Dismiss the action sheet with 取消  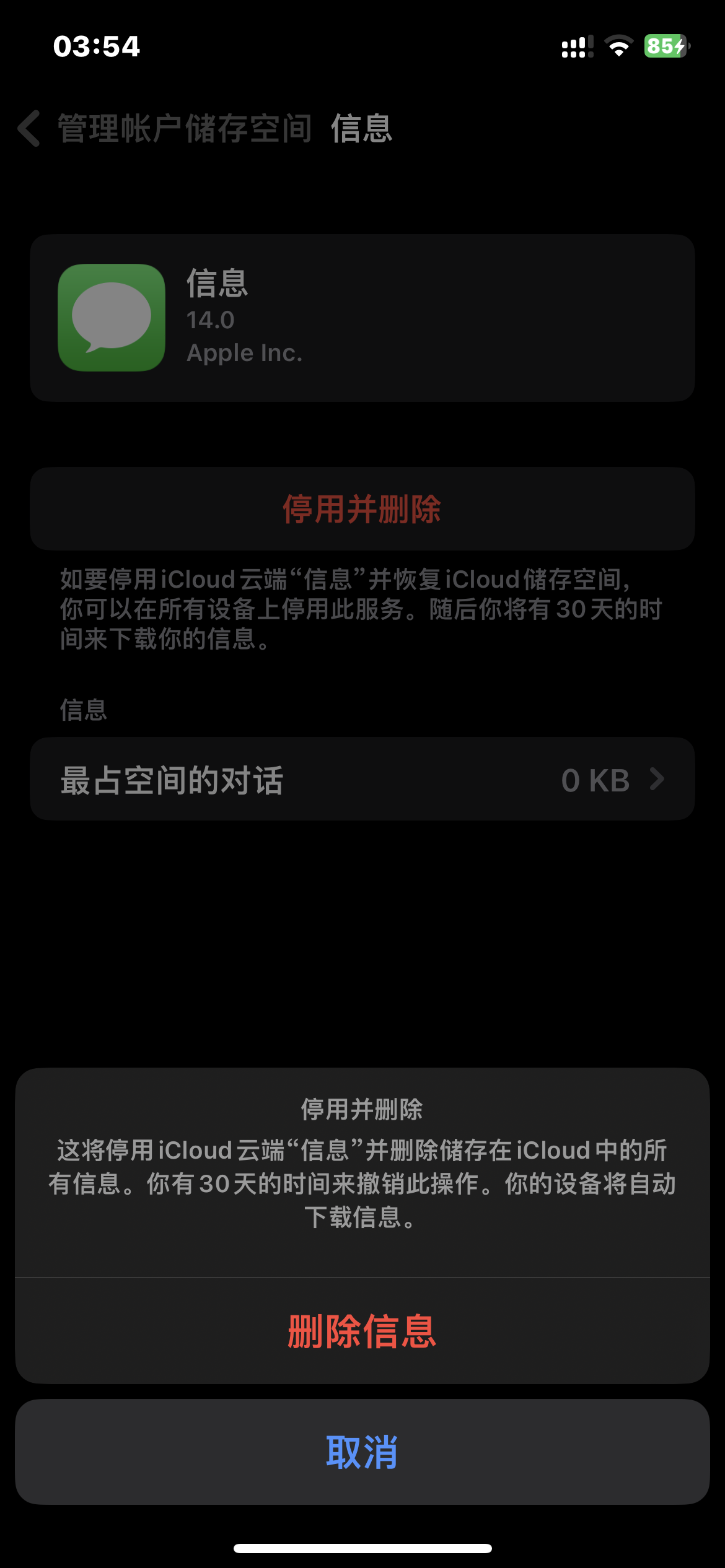click(x=362, y=1452)
